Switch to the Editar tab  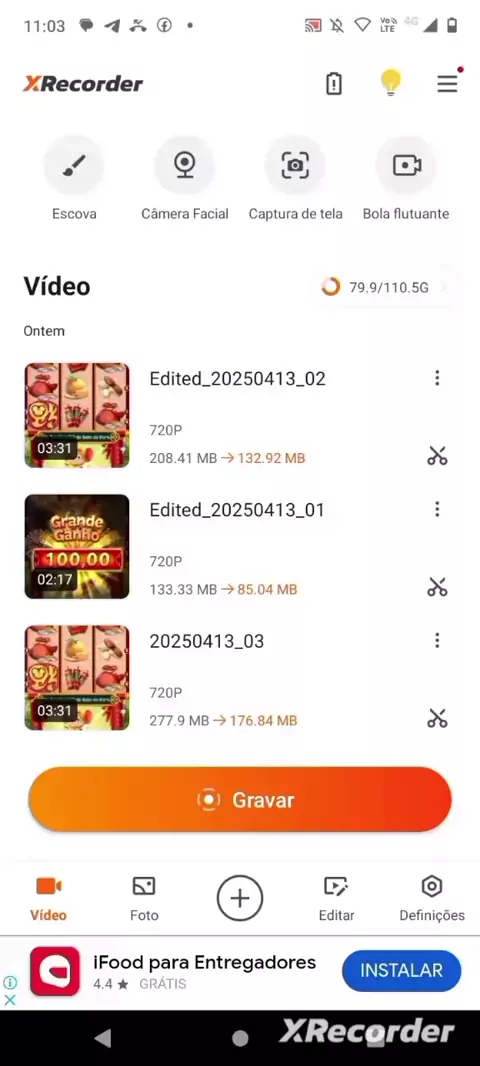337,898
